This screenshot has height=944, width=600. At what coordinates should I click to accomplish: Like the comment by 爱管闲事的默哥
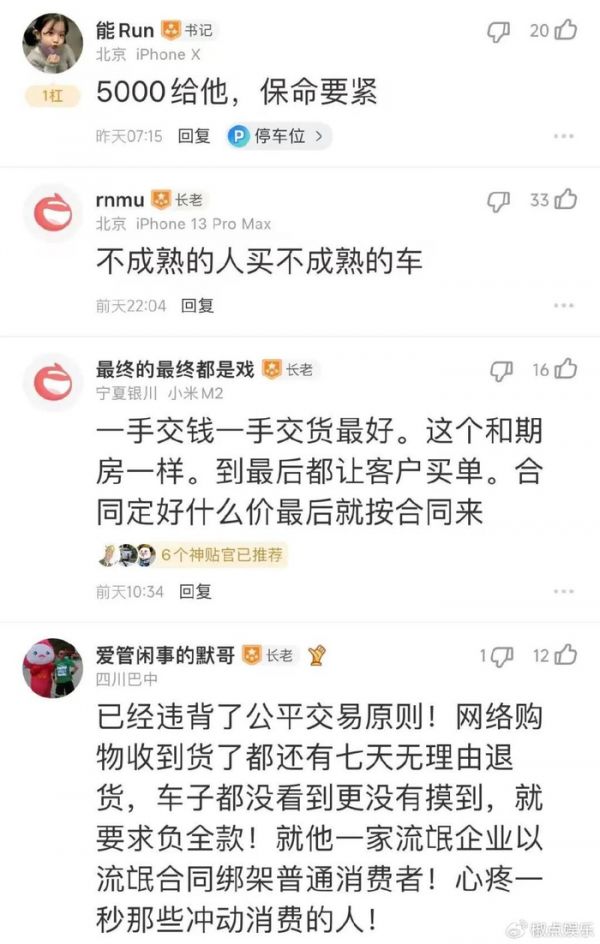click(x=566, y=655)
